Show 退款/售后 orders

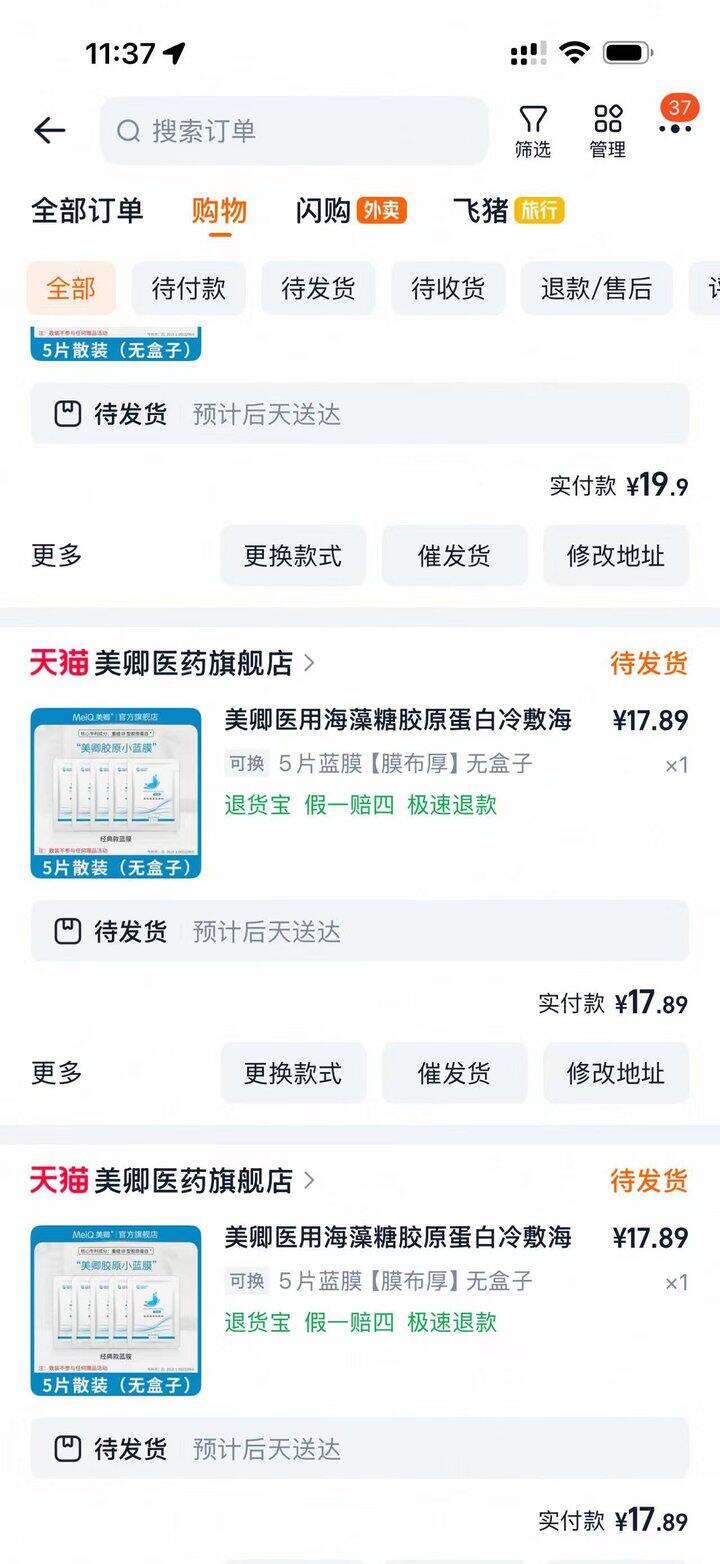596,289
